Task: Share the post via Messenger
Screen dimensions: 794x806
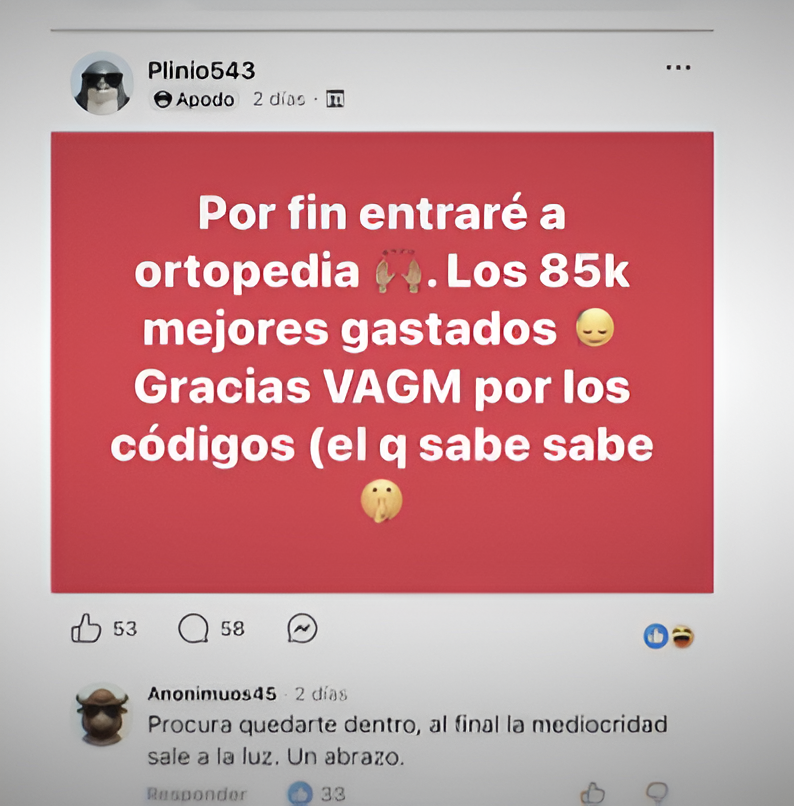Action: [x=302, y=629]
